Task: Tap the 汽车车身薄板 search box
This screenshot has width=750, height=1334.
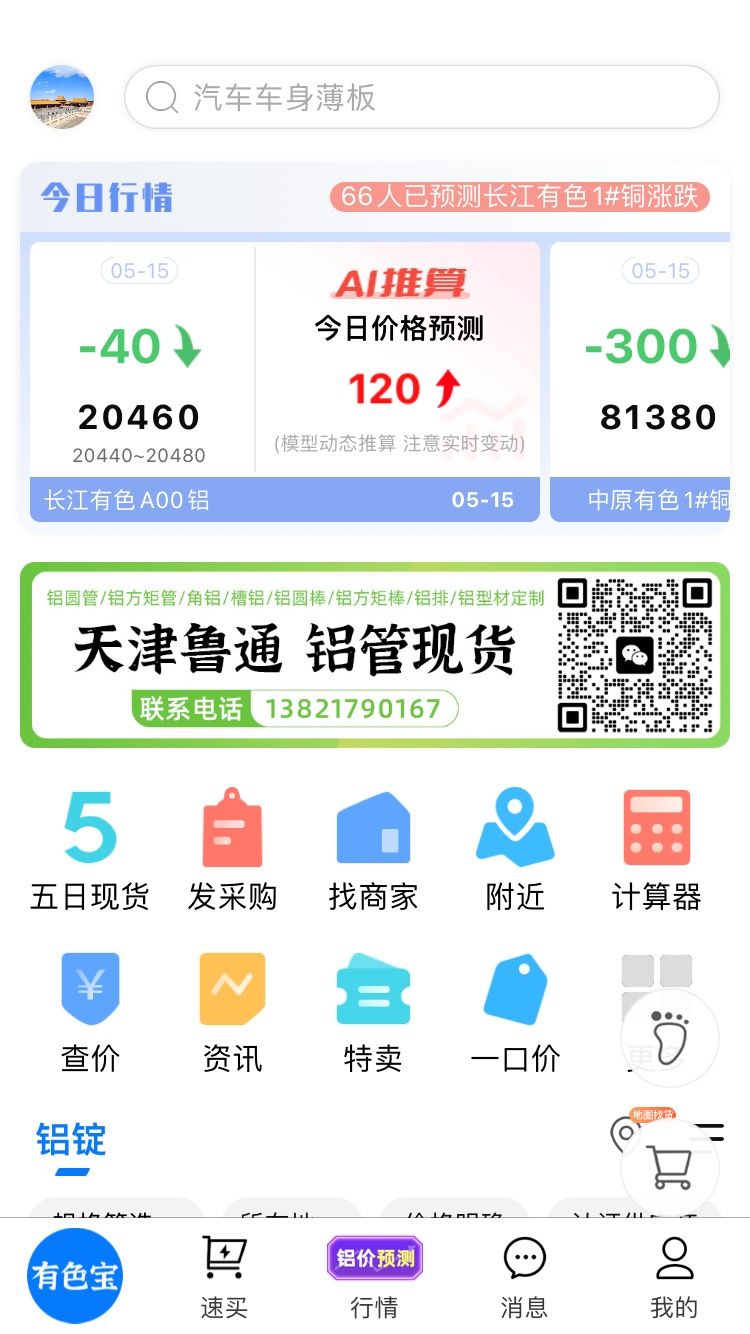Action: tap(421, 97)
